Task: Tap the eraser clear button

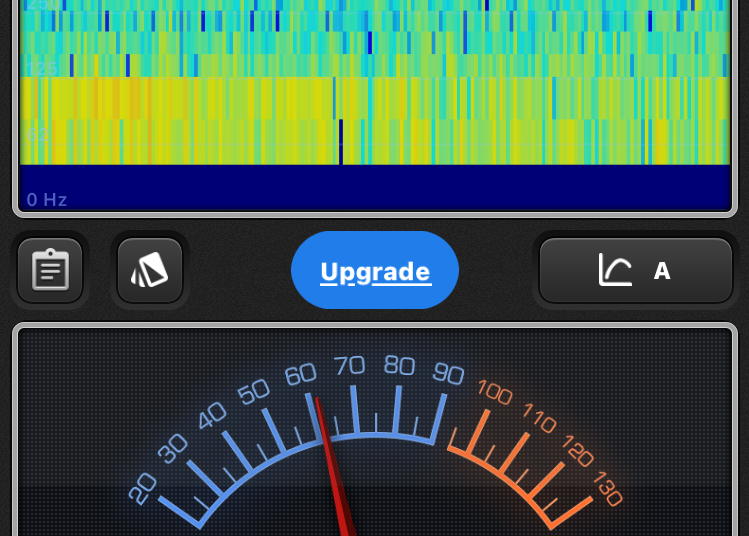Action: [x=150, y=270]
